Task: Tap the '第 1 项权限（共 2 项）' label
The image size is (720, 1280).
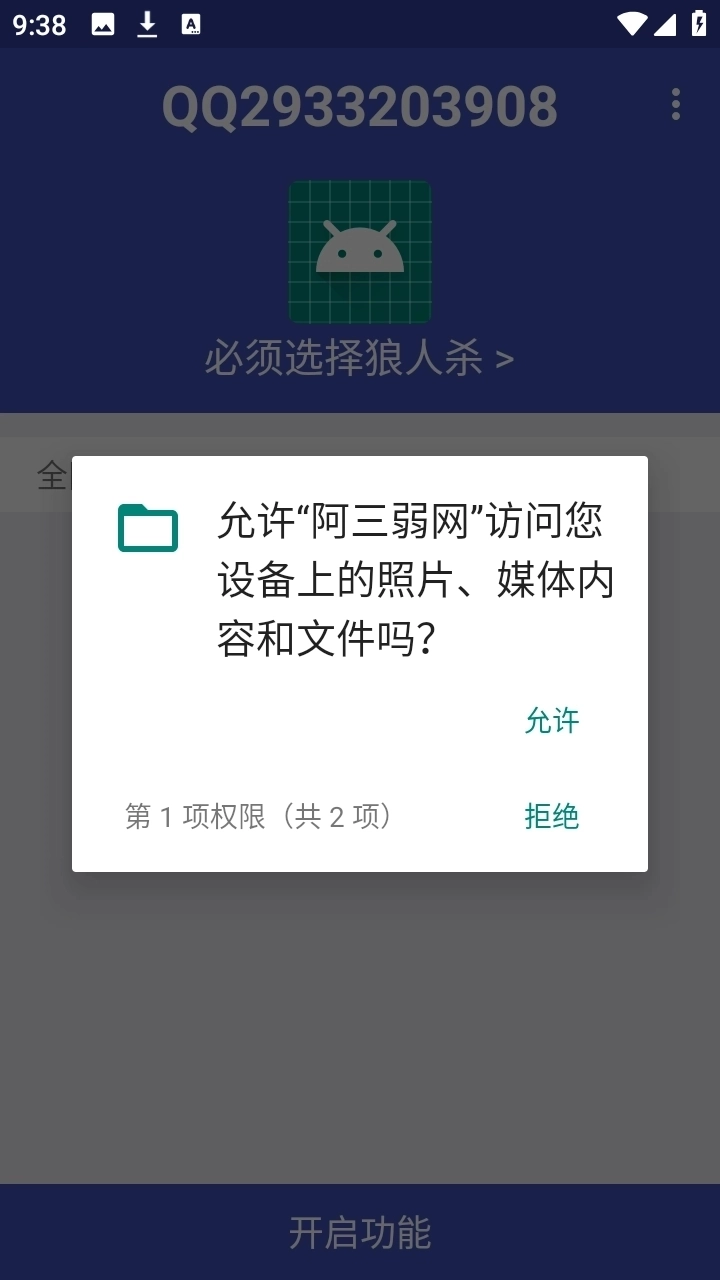Action: [260, 817]
